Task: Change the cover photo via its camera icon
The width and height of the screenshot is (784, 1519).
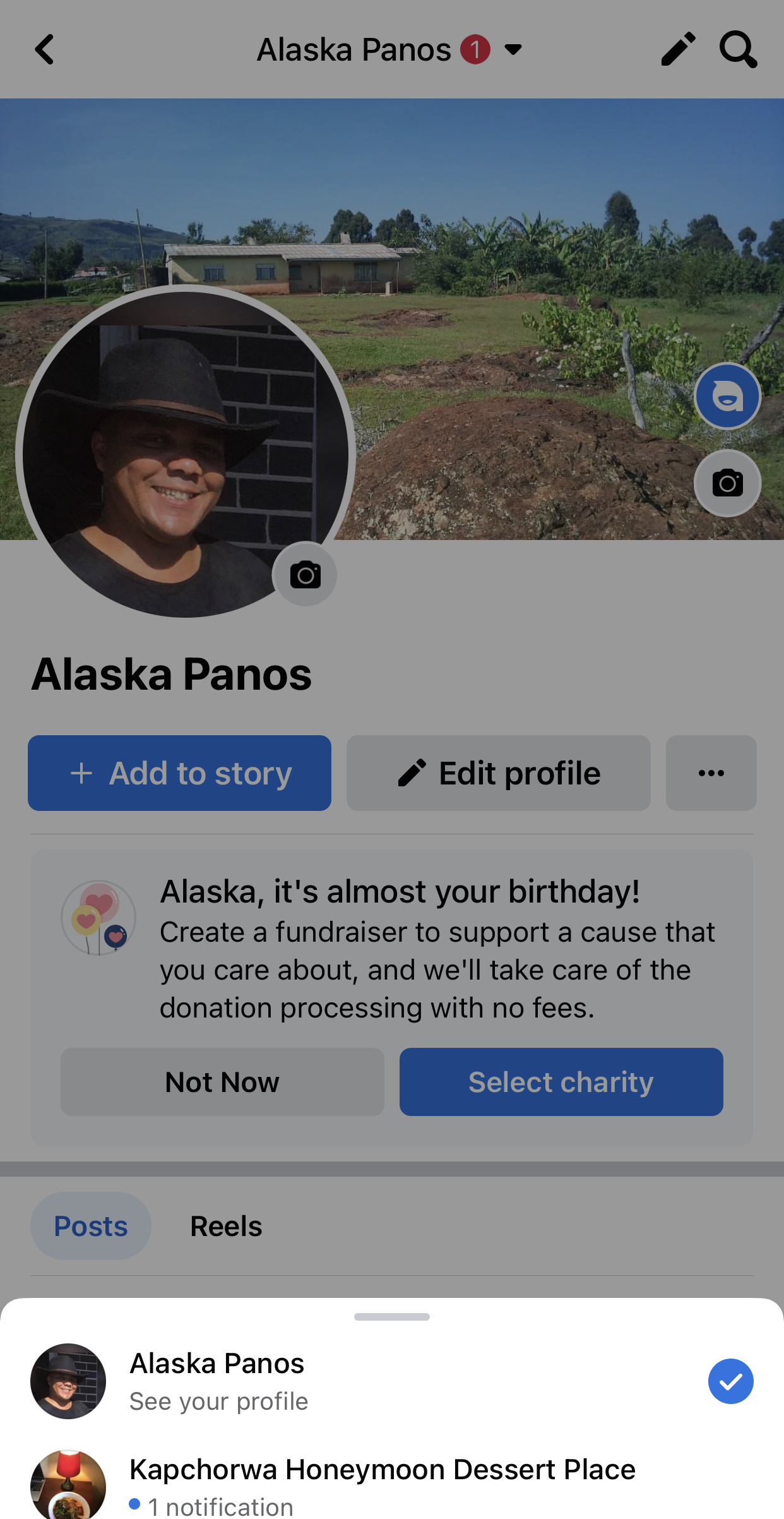Action: (x=727, y=483)
